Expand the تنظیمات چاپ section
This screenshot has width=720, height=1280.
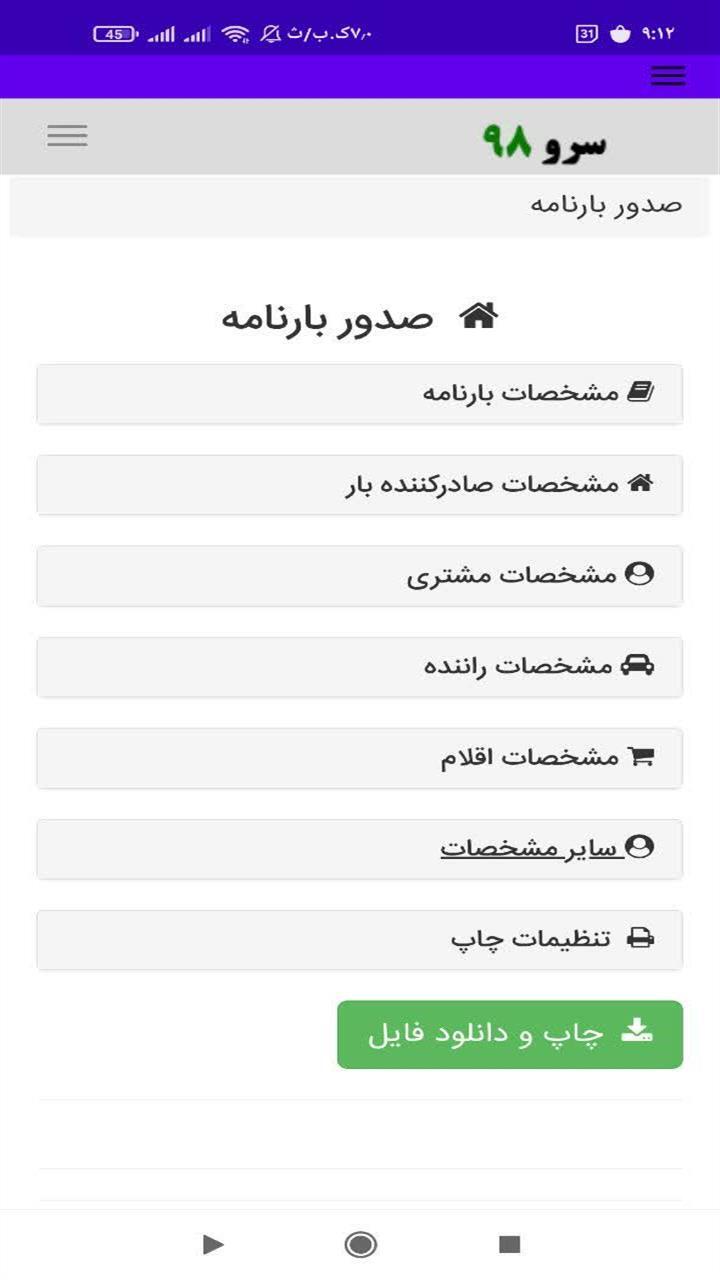coord(360,938)
